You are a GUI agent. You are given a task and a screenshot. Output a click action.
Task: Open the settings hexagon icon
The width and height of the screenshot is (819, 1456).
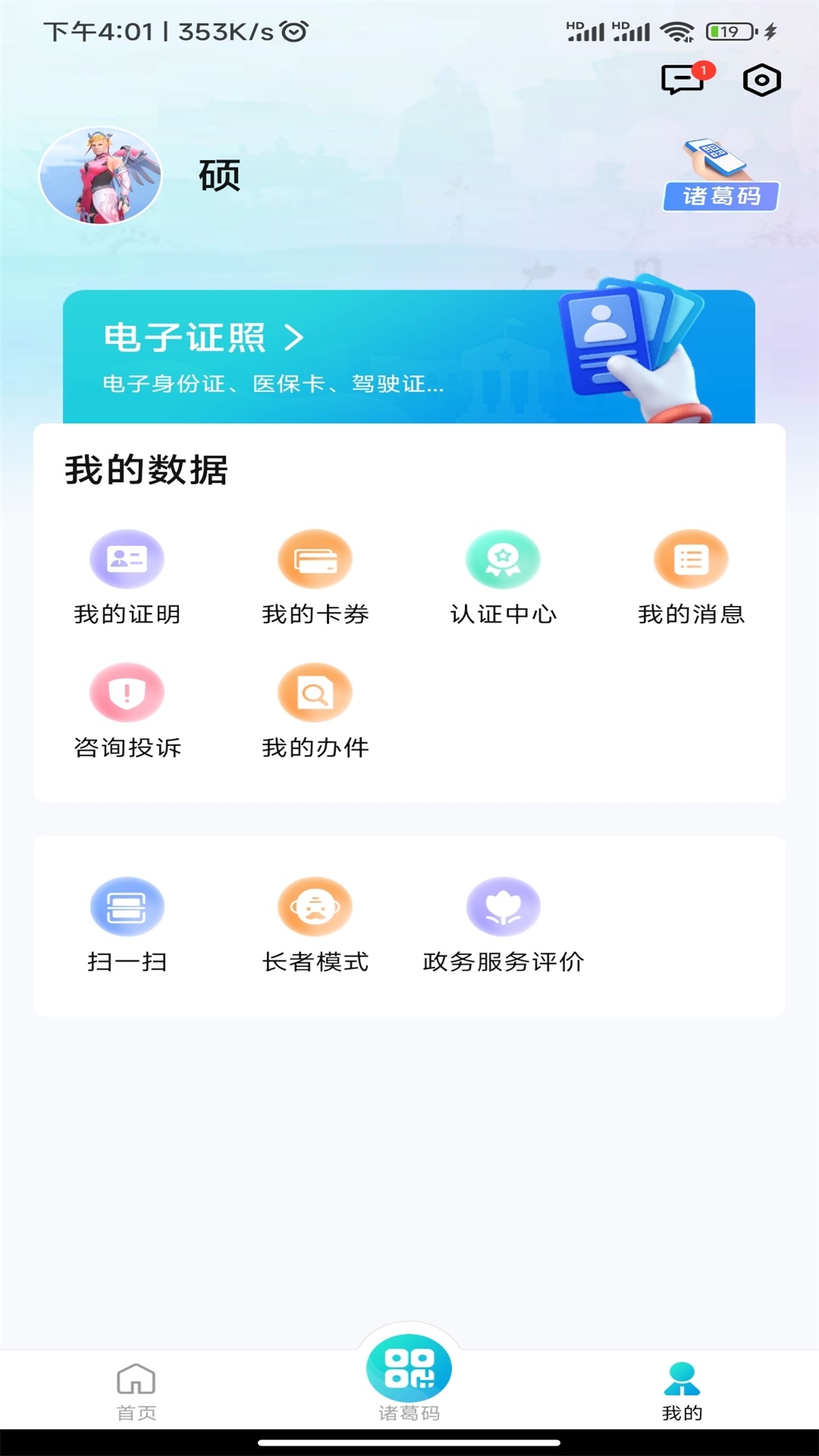pyautogui.click(x=761, y=80)
